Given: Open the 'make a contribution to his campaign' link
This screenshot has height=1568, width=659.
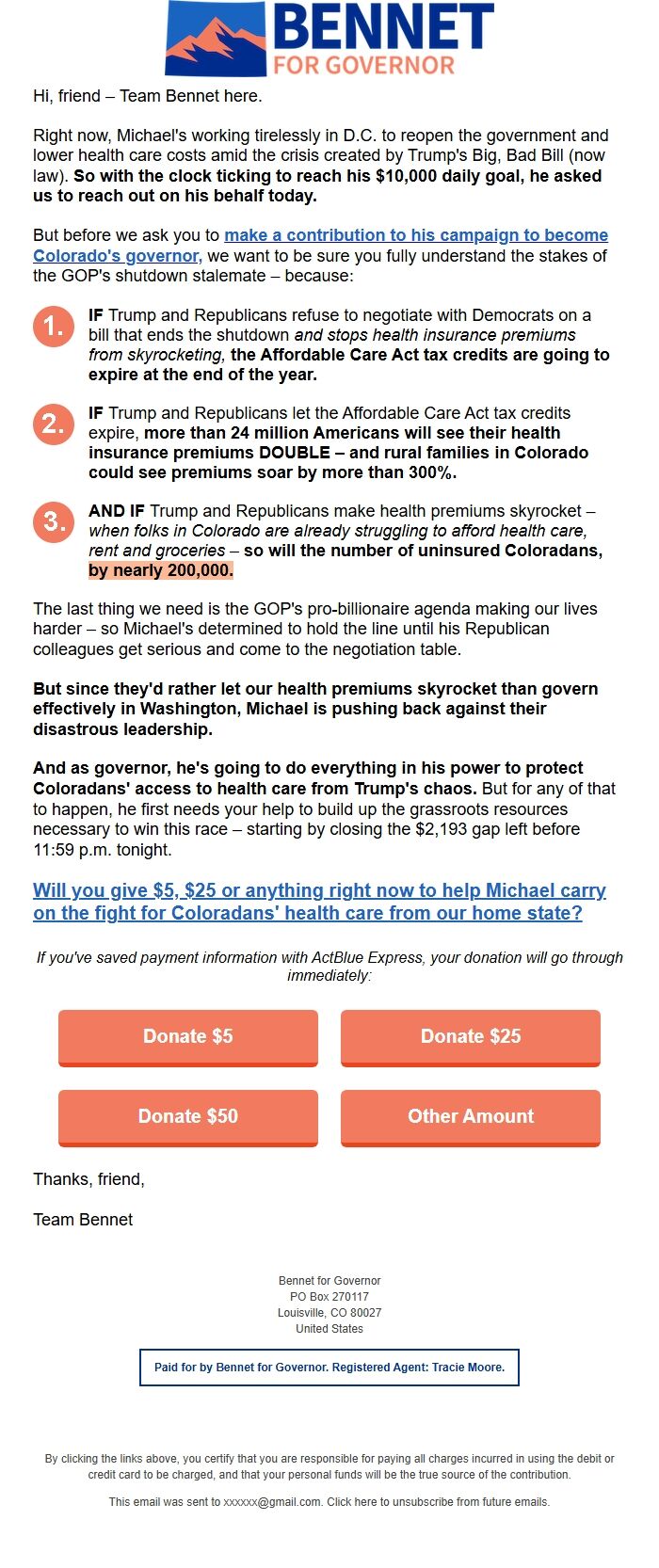Looking at the screenshot, I should coord(415,235).
